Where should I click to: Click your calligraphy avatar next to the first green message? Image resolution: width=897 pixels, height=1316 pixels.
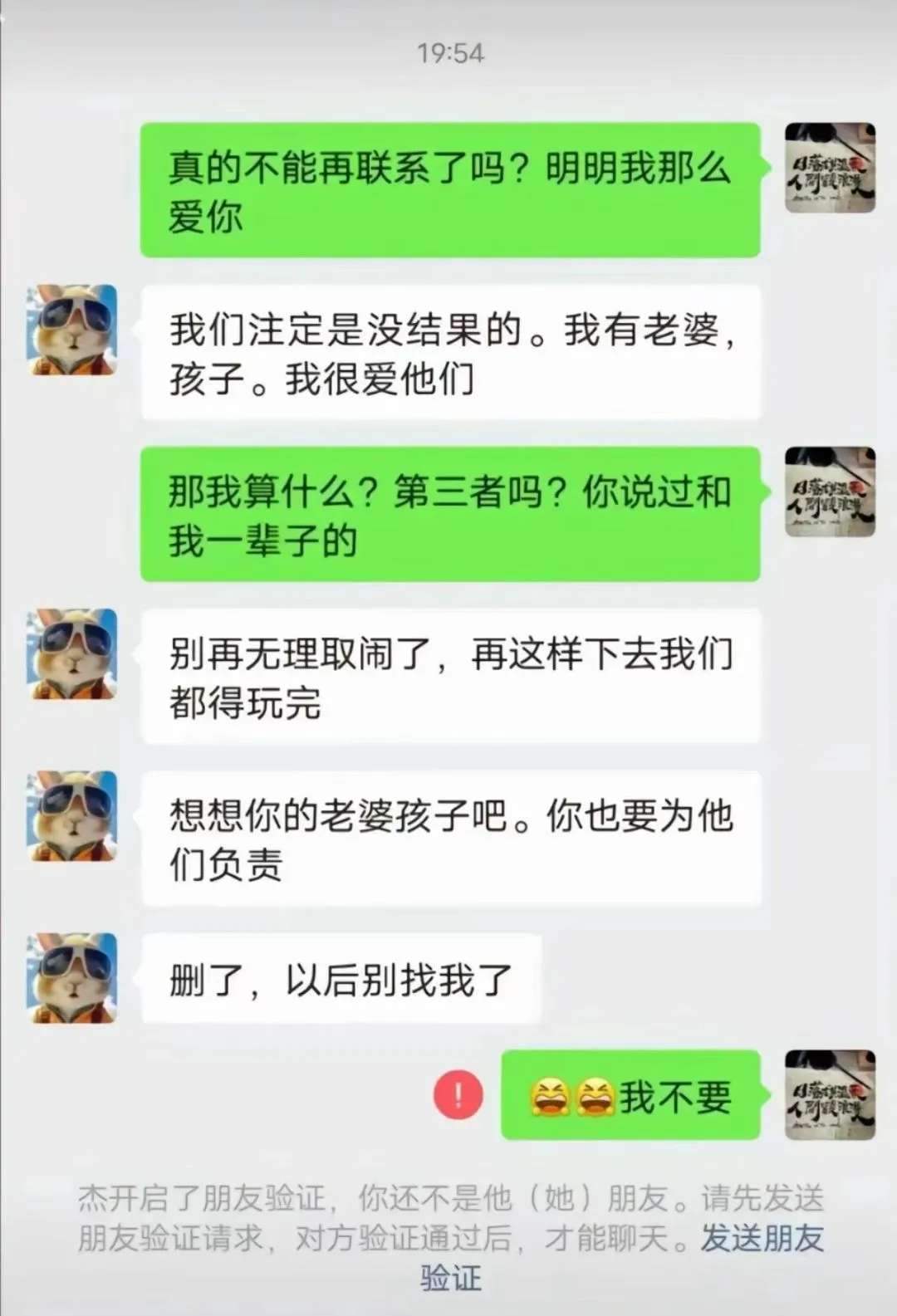pos(828,166)
